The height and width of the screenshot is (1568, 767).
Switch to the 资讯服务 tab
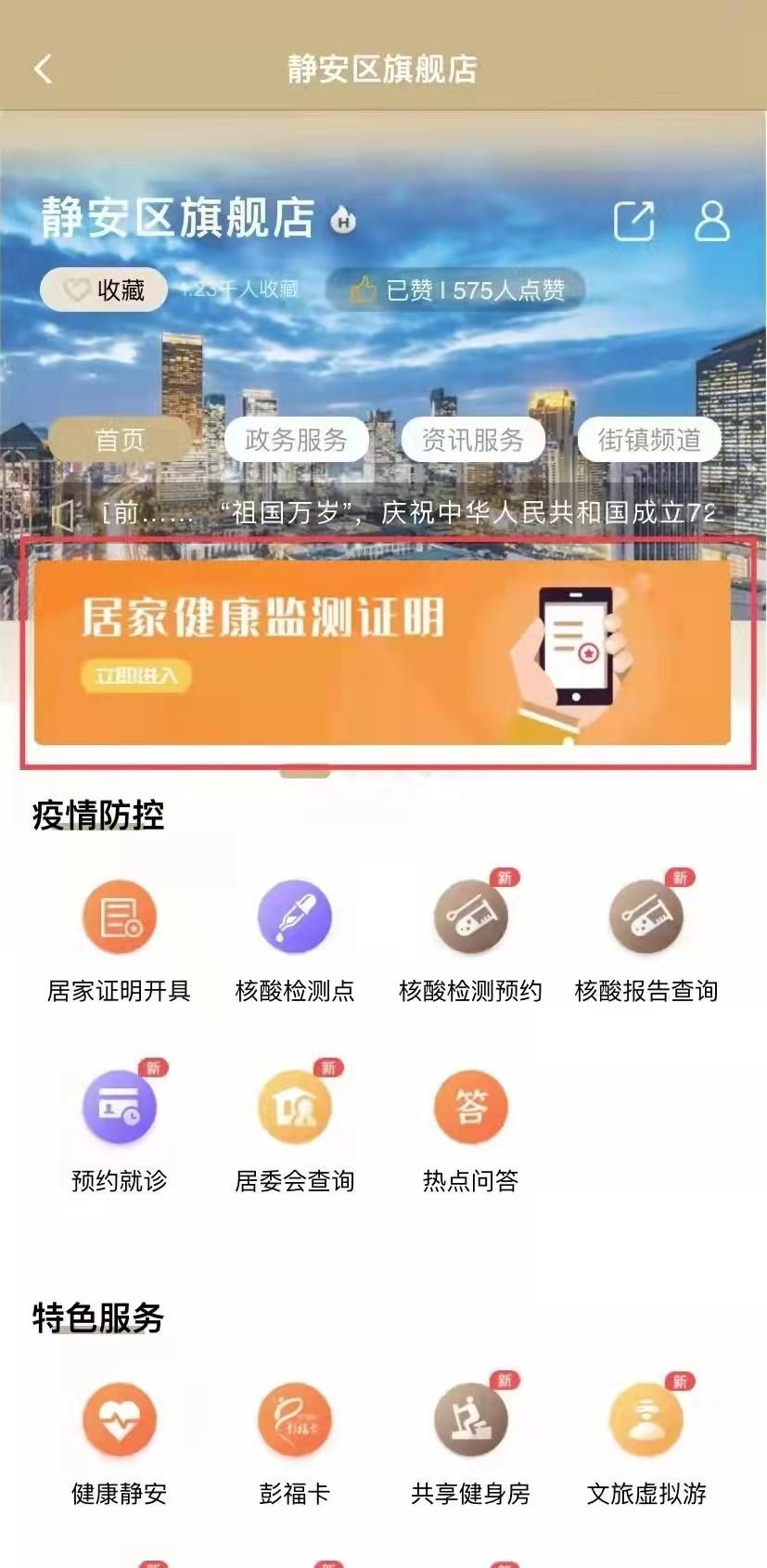pos(472,440)
